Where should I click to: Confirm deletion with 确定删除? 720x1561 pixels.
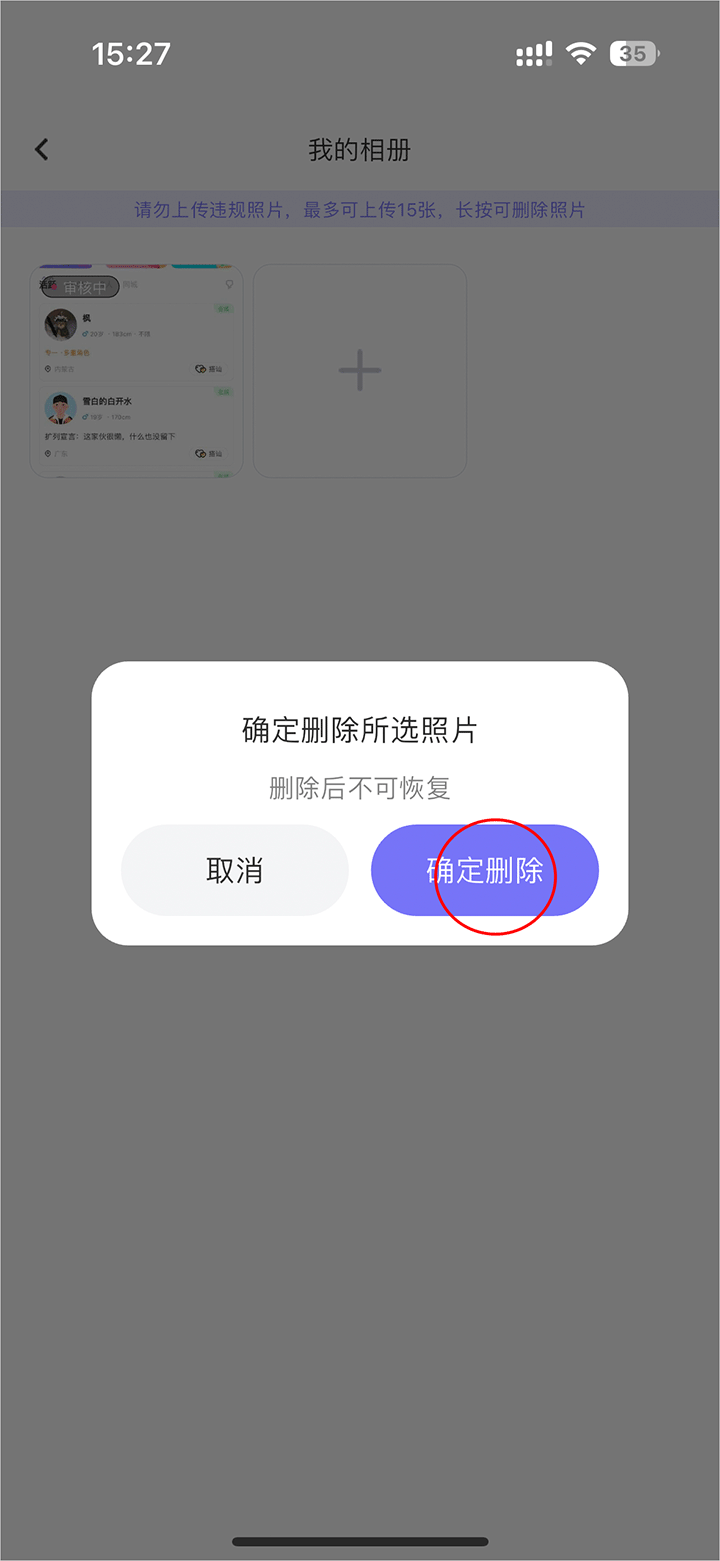click(x=485, y=870)
